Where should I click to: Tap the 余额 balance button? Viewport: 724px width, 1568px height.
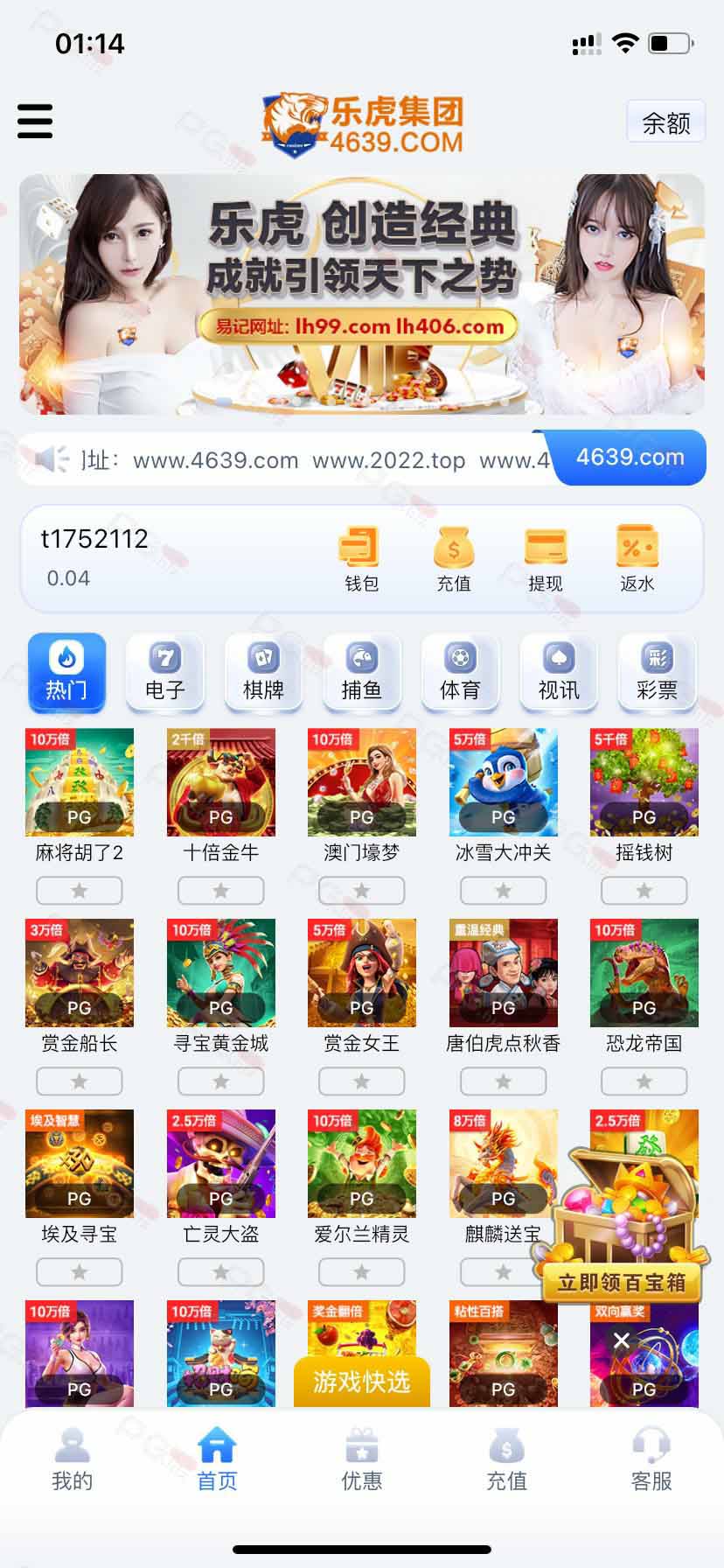(666, 122)
